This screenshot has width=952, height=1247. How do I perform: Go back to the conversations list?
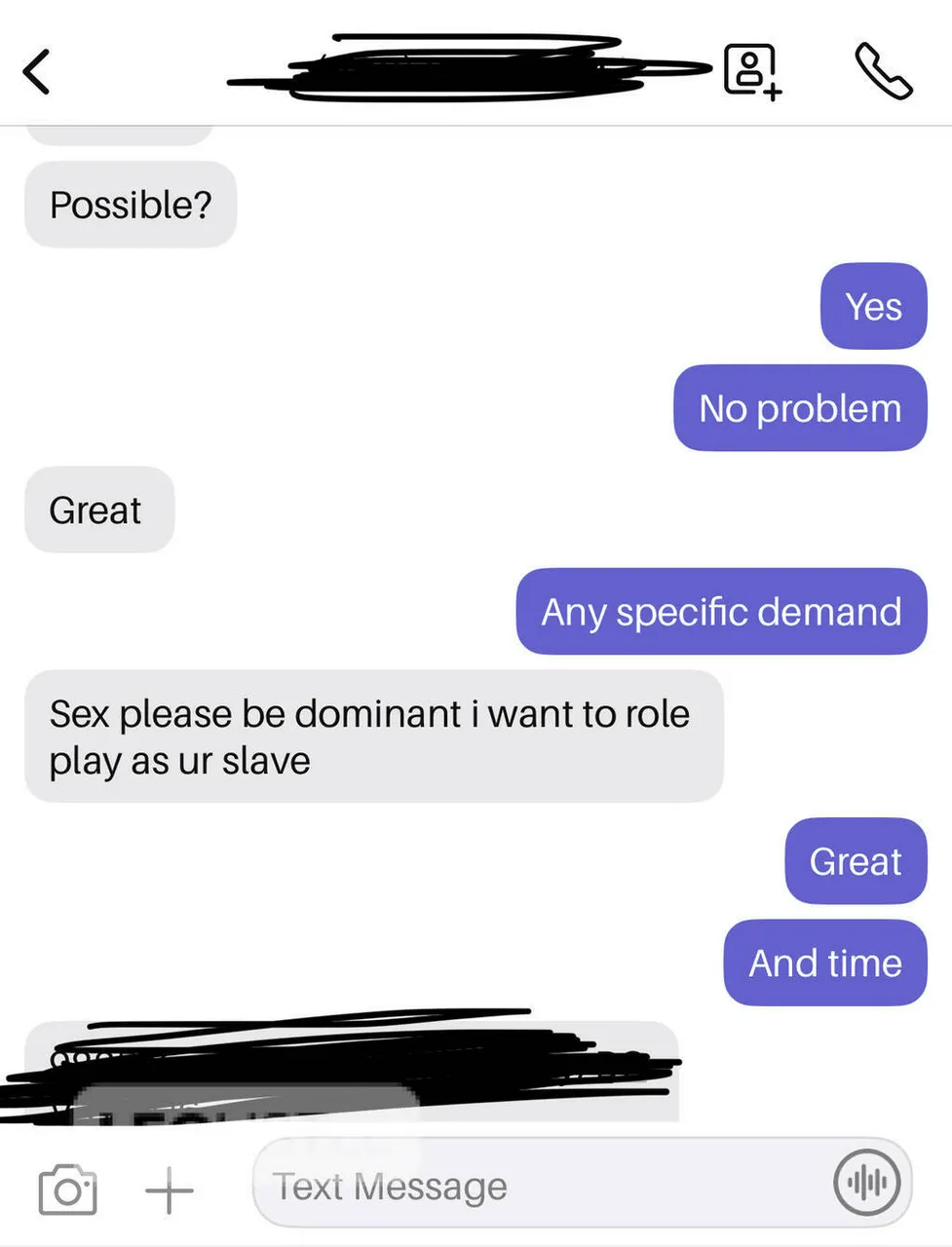pyautogui.click(x=37, y=72)
